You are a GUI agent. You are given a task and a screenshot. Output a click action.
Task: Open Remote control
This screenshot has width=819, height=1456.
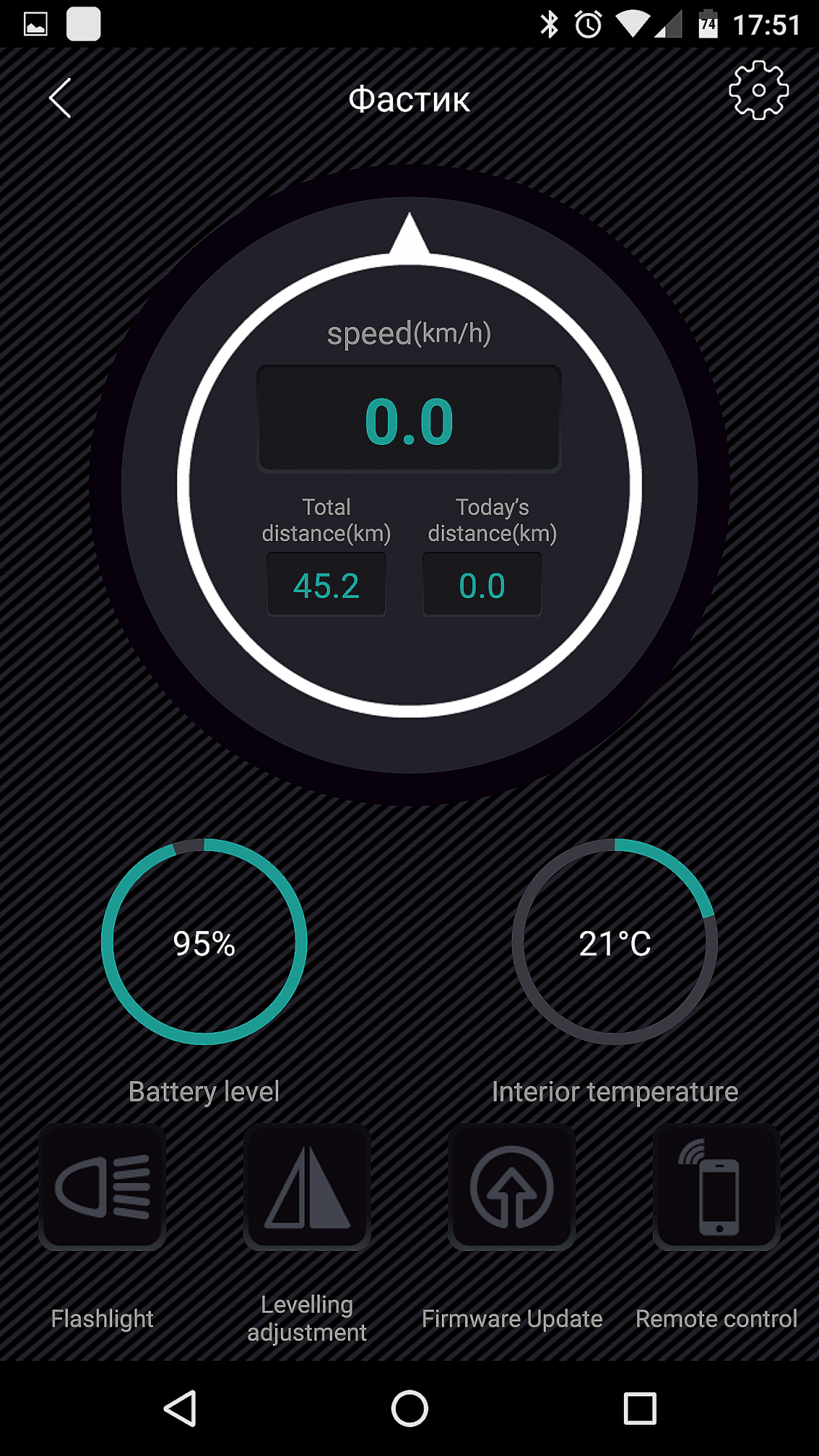716,1187
